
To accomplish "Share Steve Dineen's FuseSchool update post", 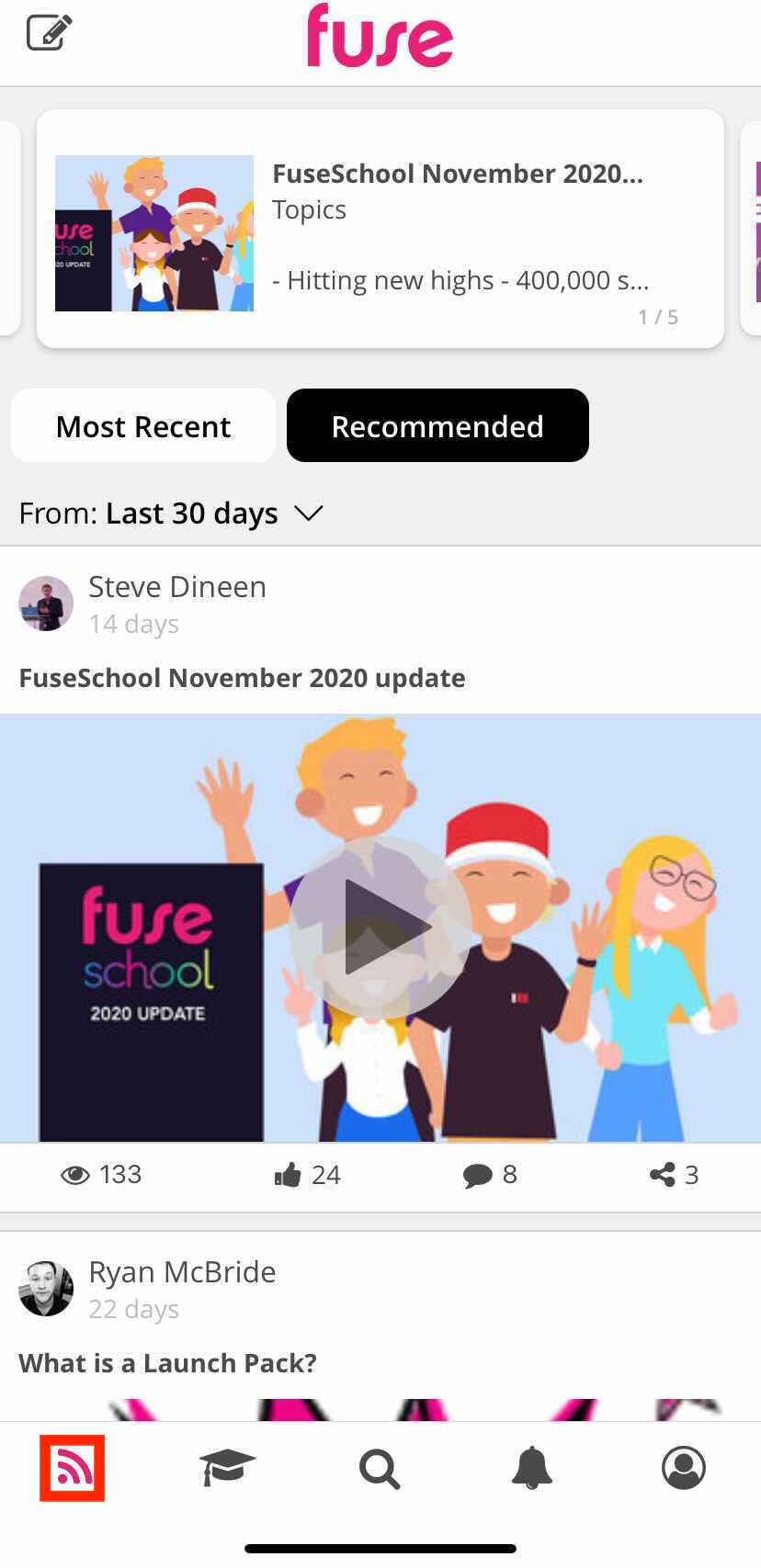I will pos(674,1175).
